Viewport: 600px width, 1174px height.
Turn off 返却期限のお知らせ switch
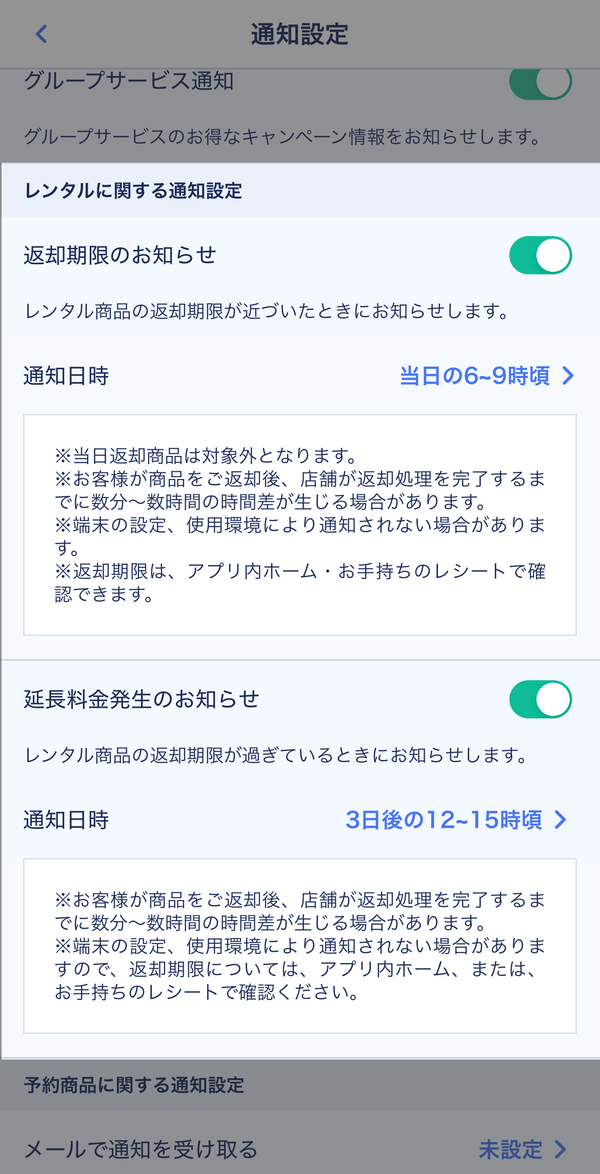click(x=540, y=255)
